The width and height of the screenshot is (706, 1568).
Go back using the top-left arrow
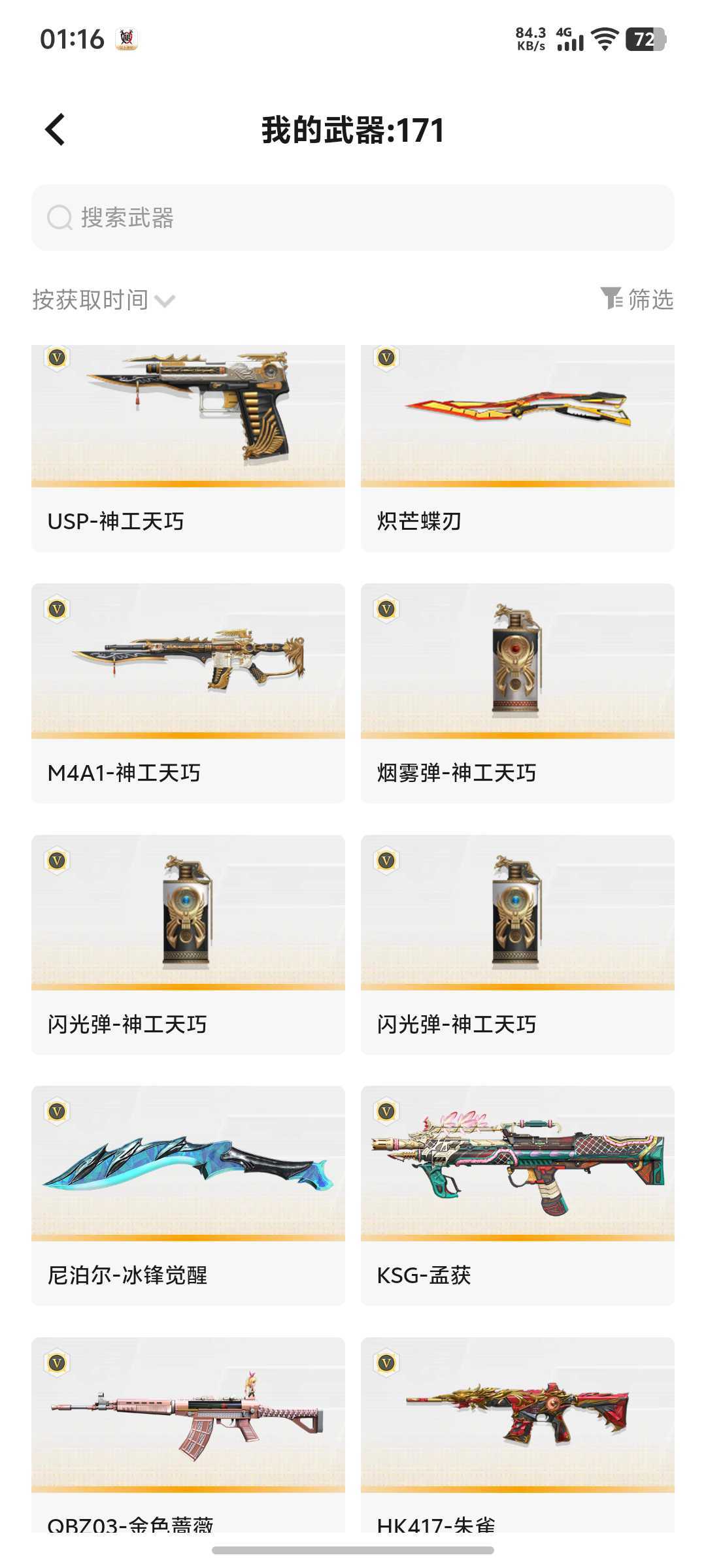coord(56,129)
